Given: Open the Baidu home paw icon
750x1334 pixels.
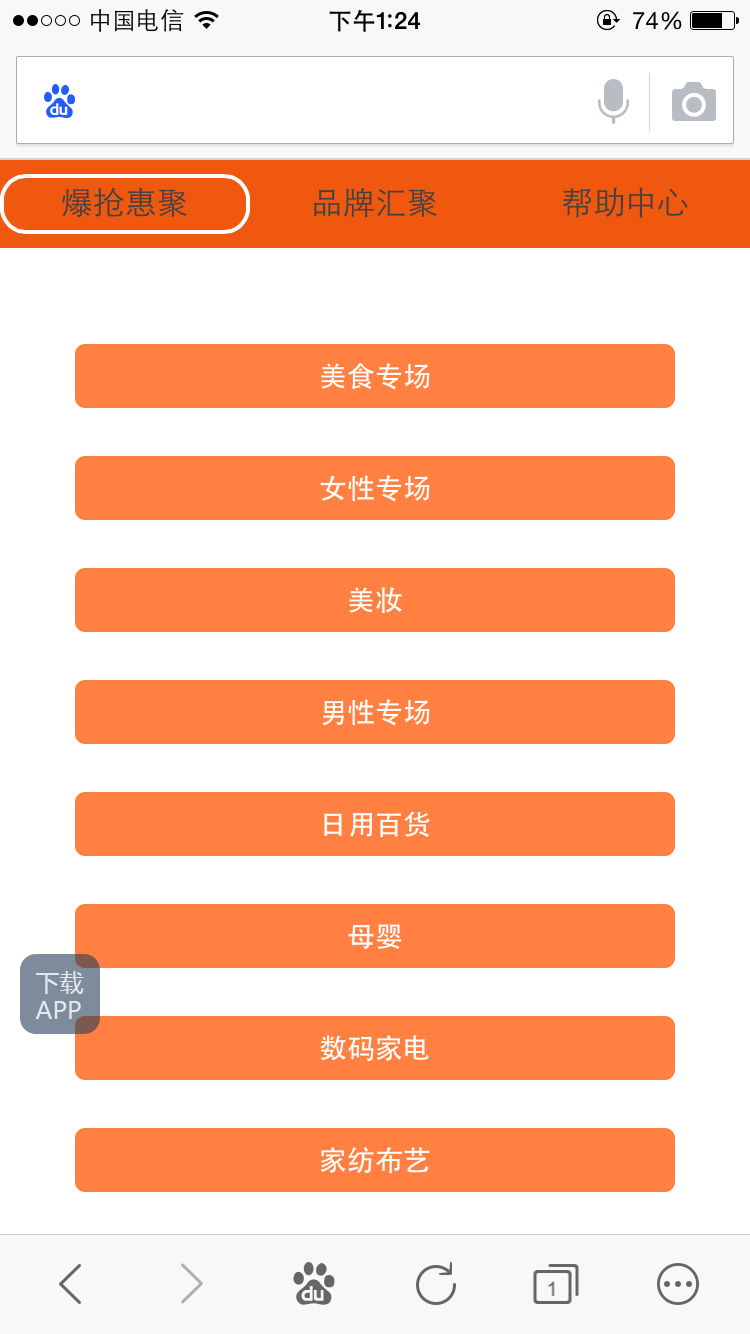Looking at the screenshot, I should coord(314,1284).
